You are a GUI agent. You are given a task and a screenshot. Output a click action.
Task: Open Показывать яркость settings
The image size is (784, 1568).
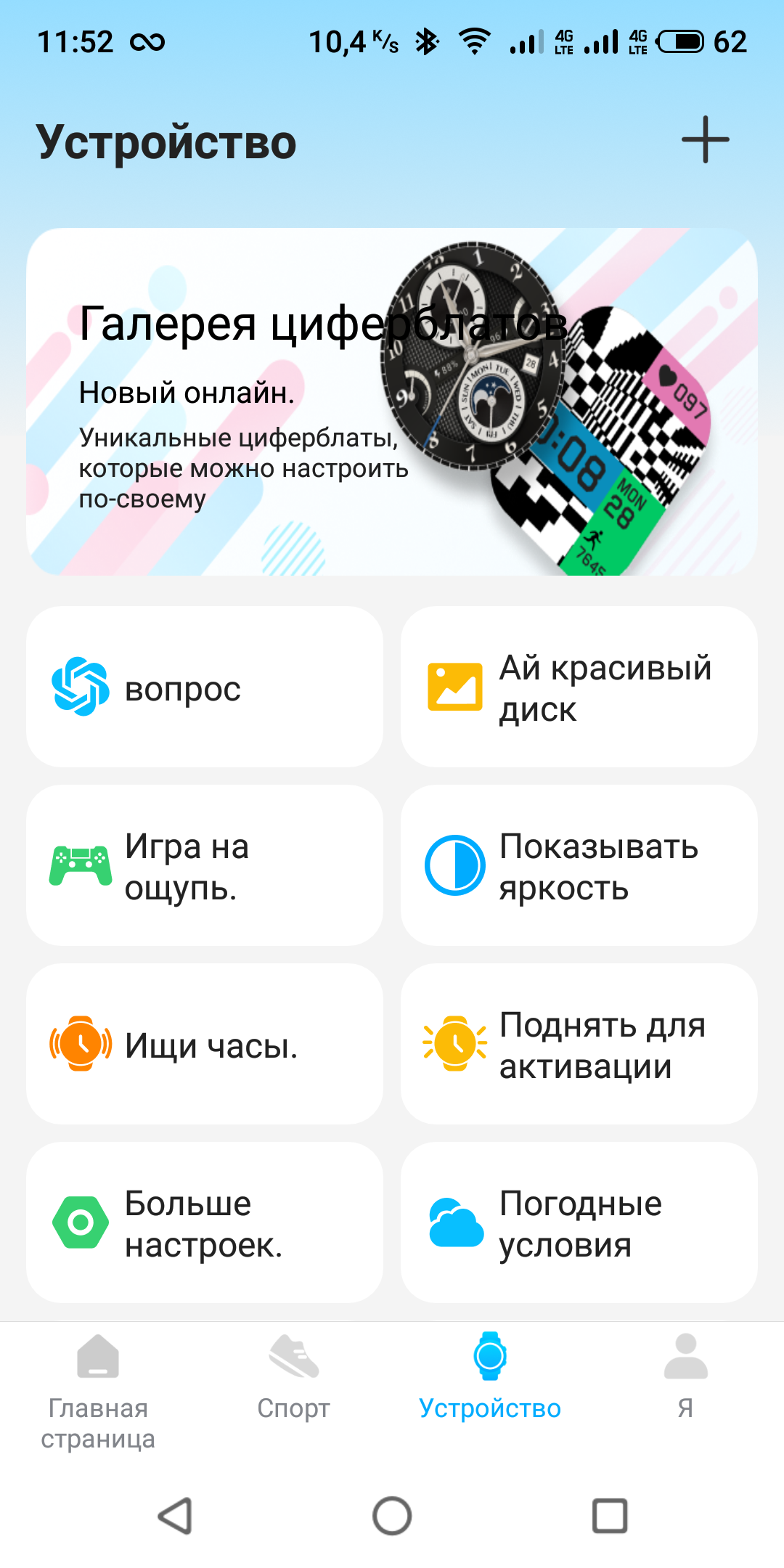[579, 865]
